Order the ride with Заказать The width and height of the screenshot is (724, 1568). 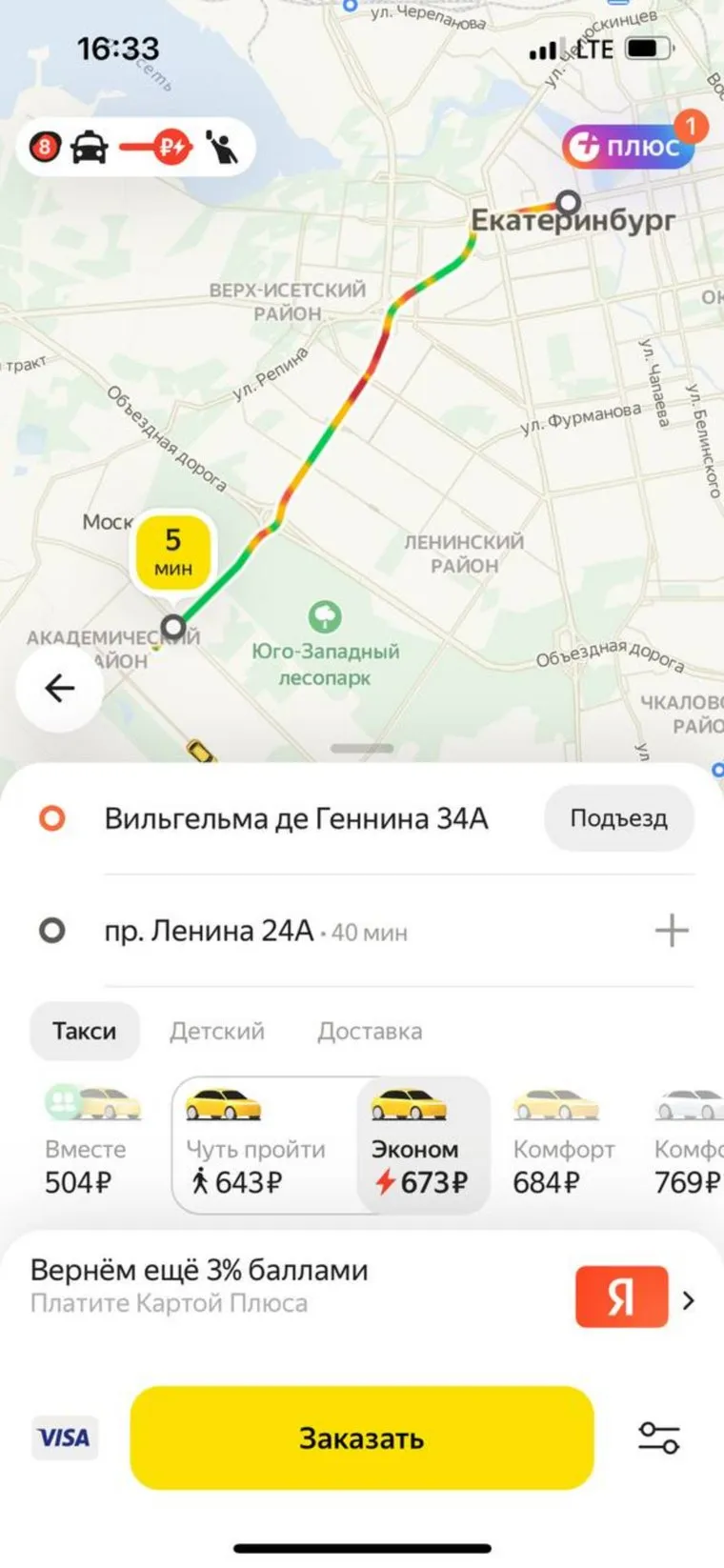click(x=362, y=1437)
